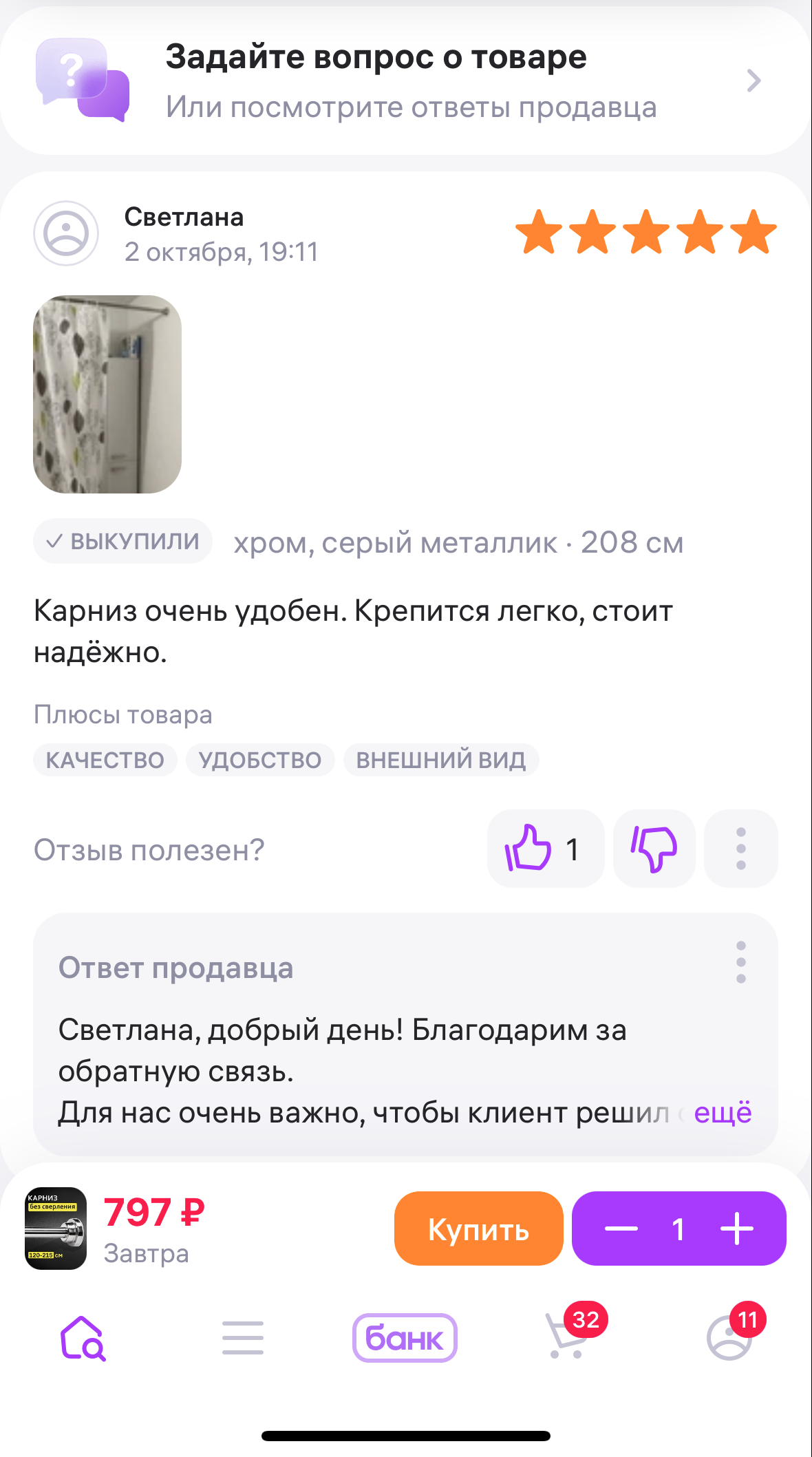The image size is (812, 1457).
Task: Expand the seller's reply with «ещё»
Action: (x=723, y=1112)
